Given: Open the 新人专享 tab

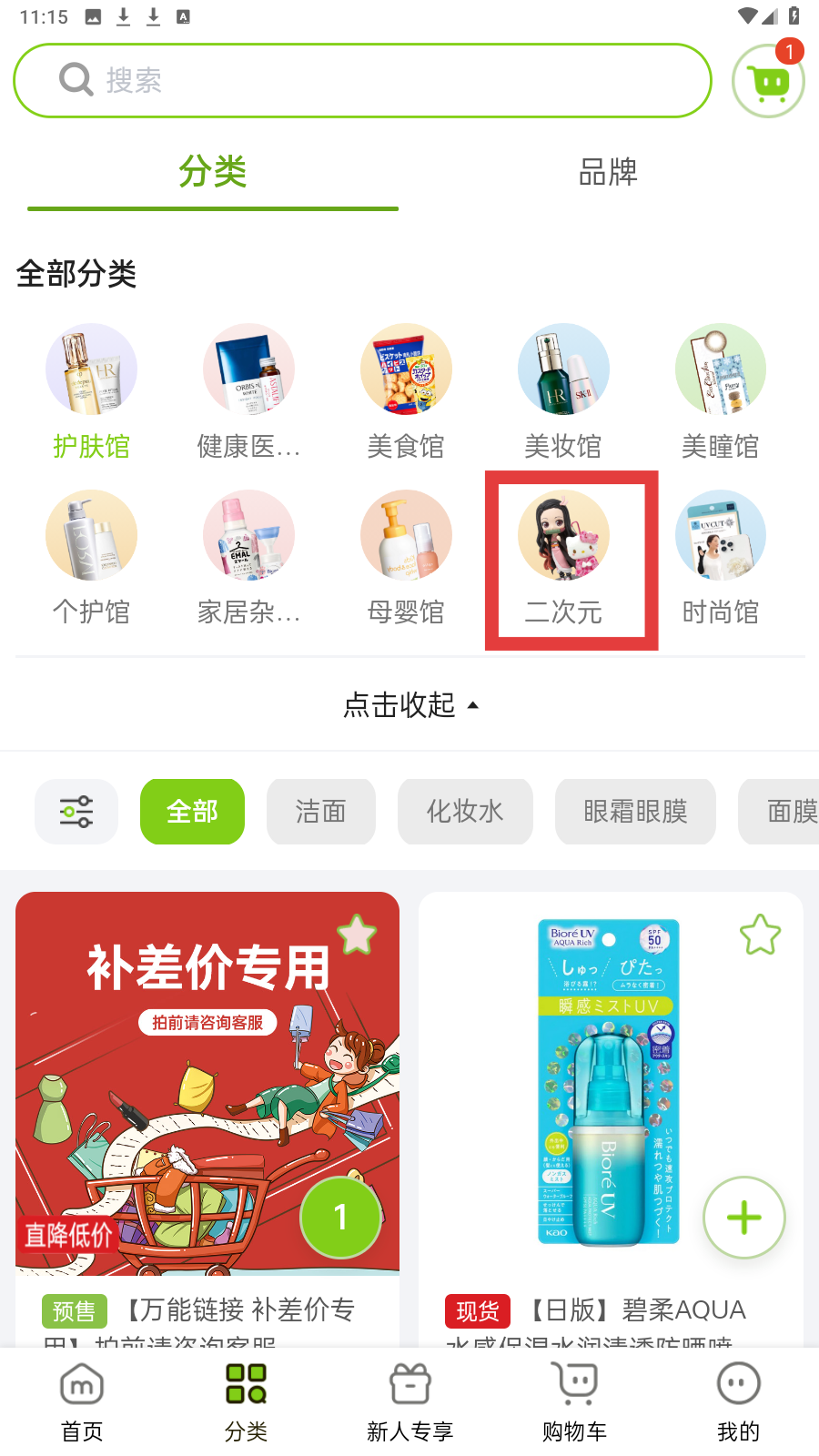Looking at the screenshot, I should 410,1403.
